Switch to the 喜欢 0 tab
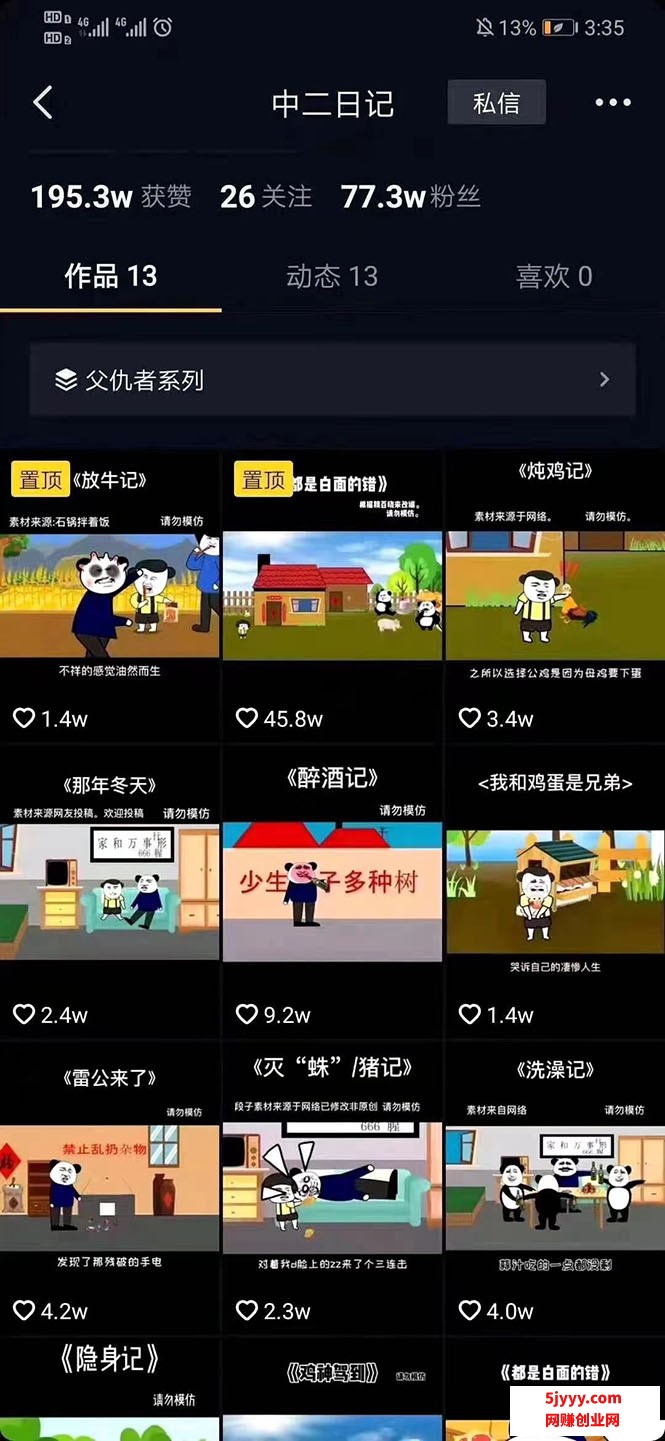665x1441 pixels. [553, 277]
